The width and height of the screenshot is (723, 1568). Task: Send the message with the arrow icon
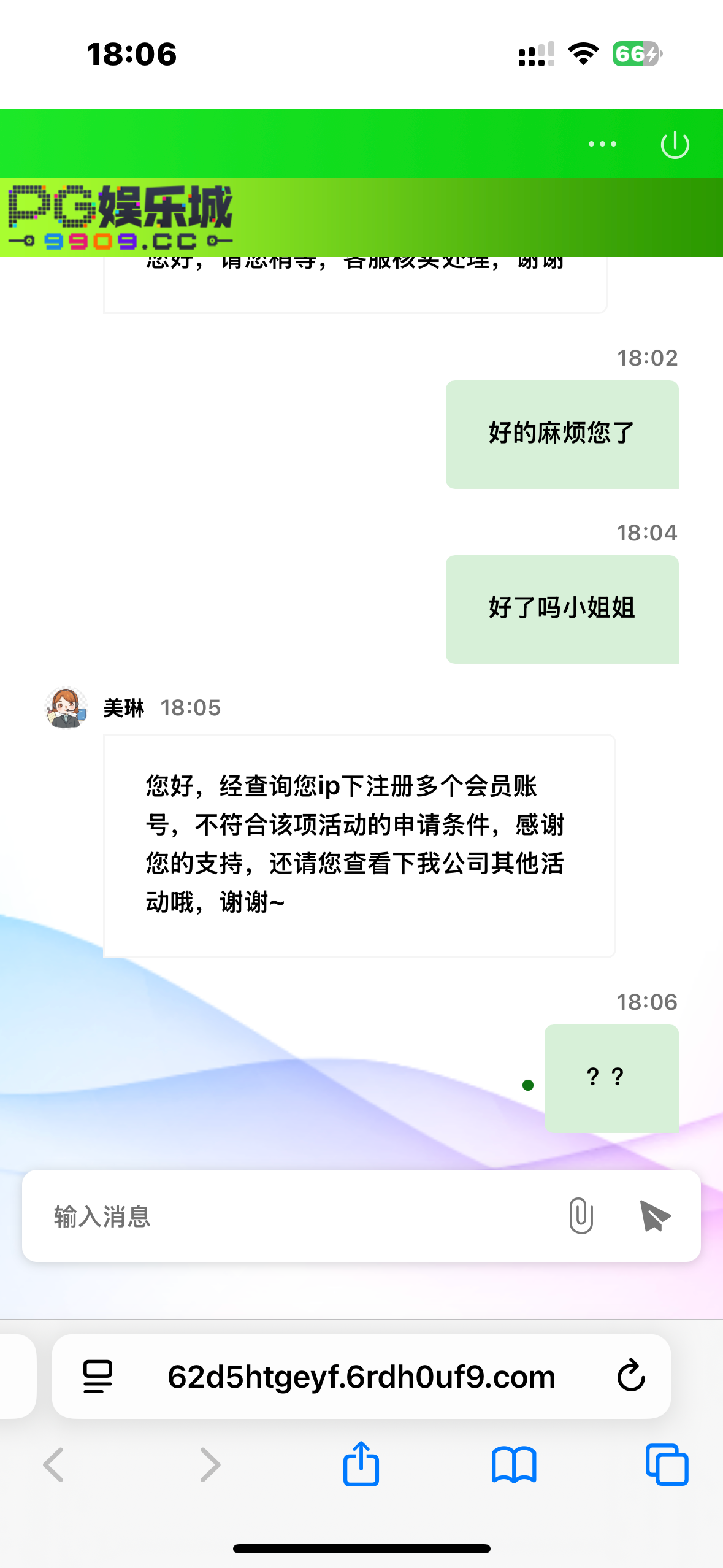tap(654, 1216)
